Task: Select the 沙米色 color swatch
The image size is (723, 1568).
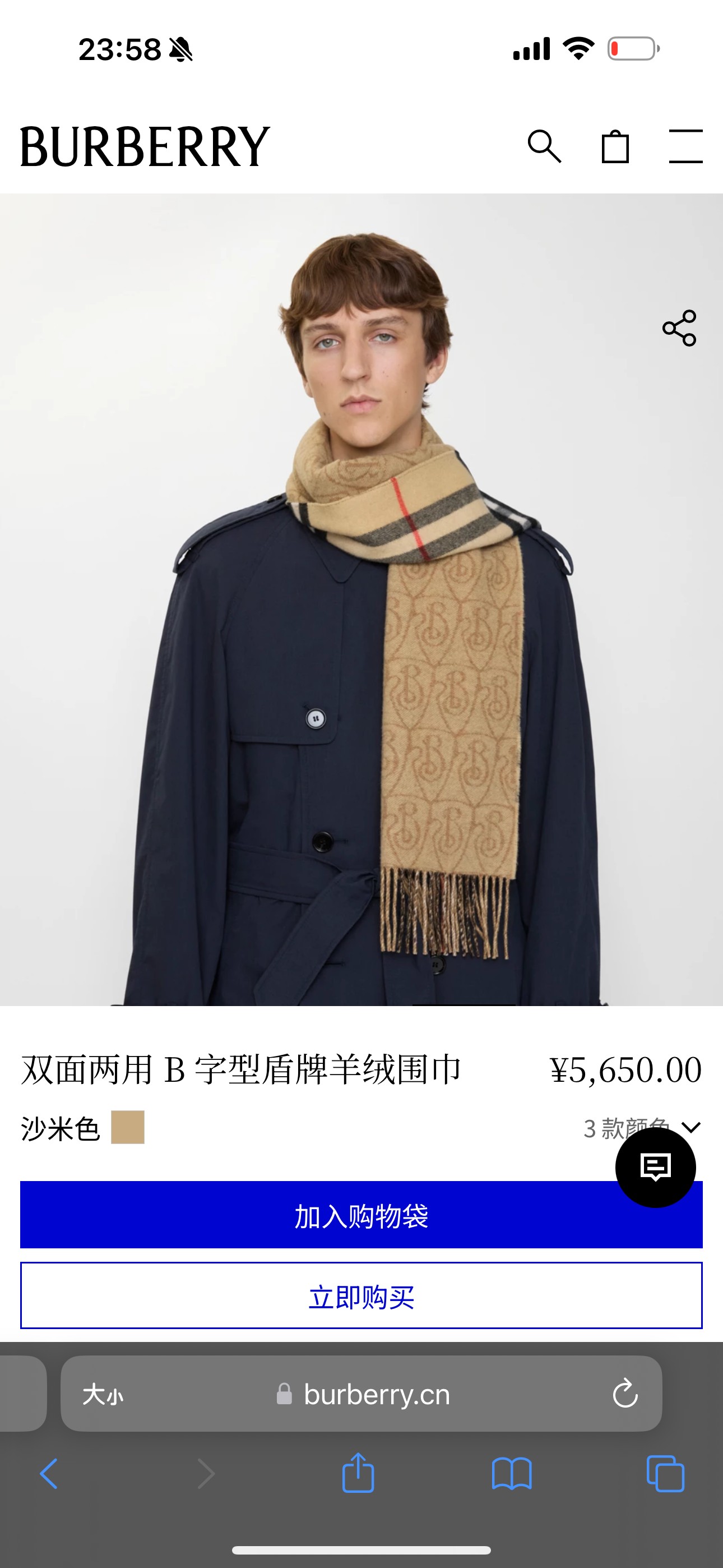Action: pyautogui.click(x=128, y=1127)
